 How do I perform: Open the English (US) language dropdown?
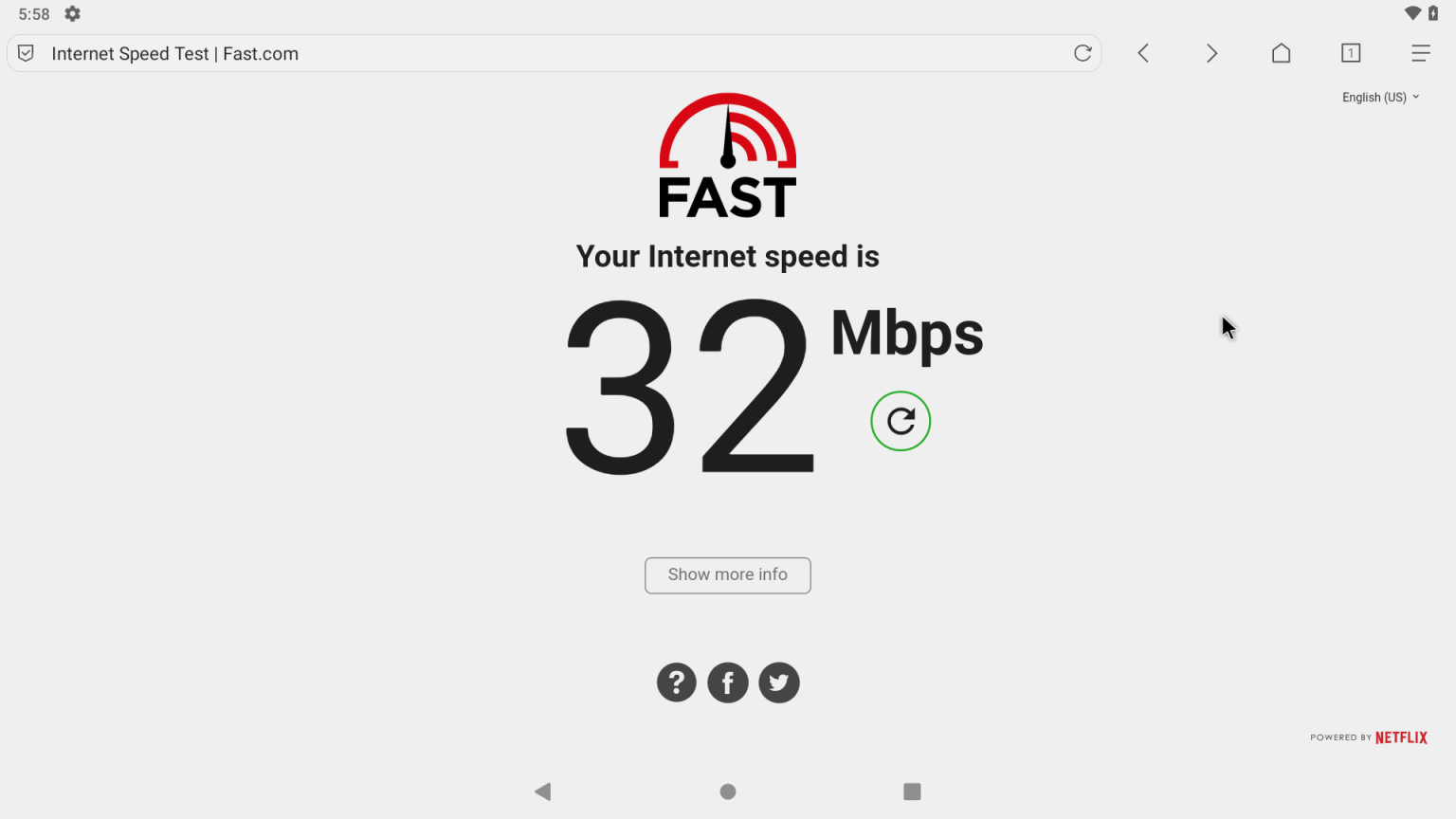pos(1380,98)
